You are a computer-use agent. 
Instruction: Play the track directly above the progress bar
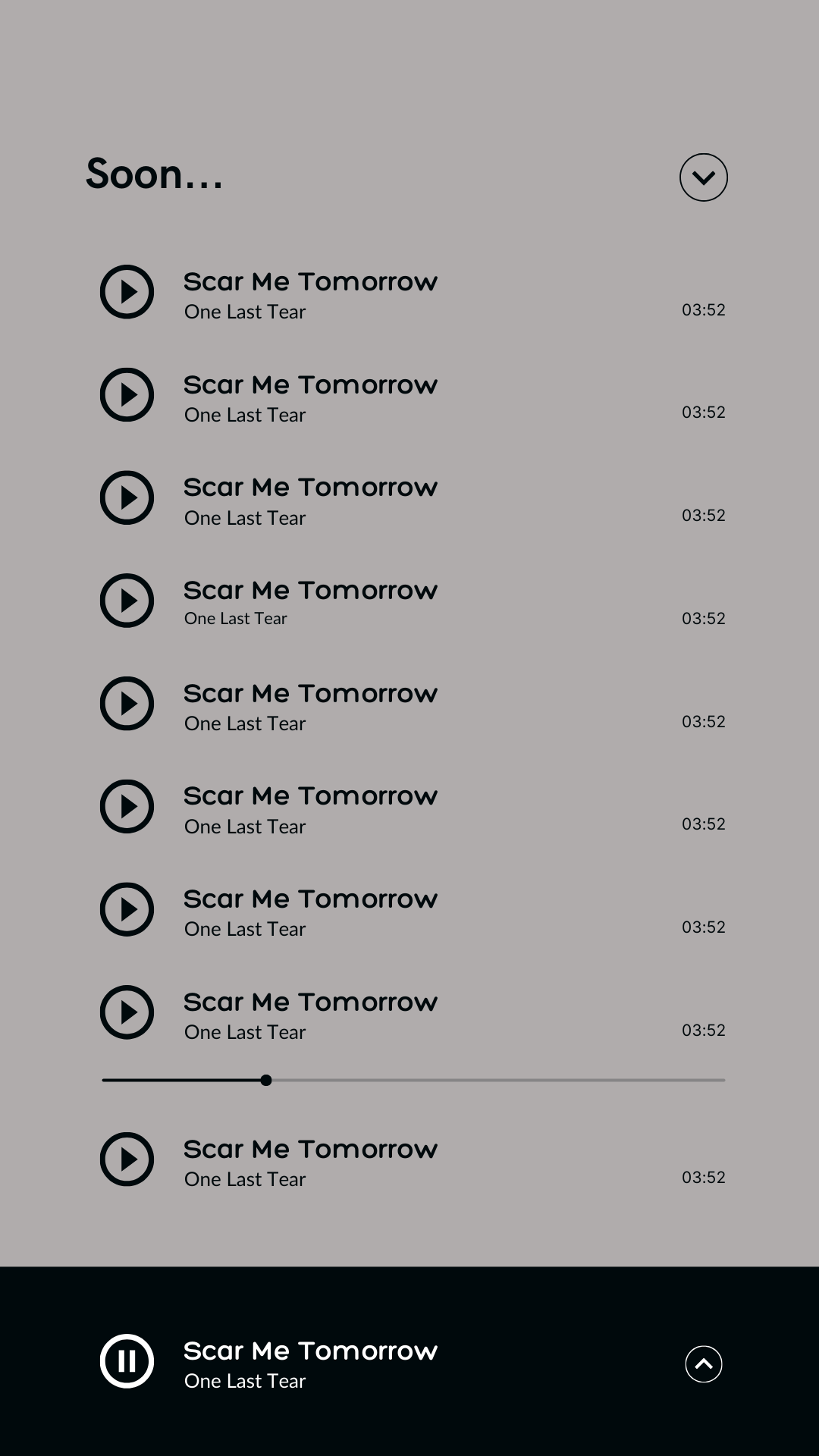(127, 1012)
